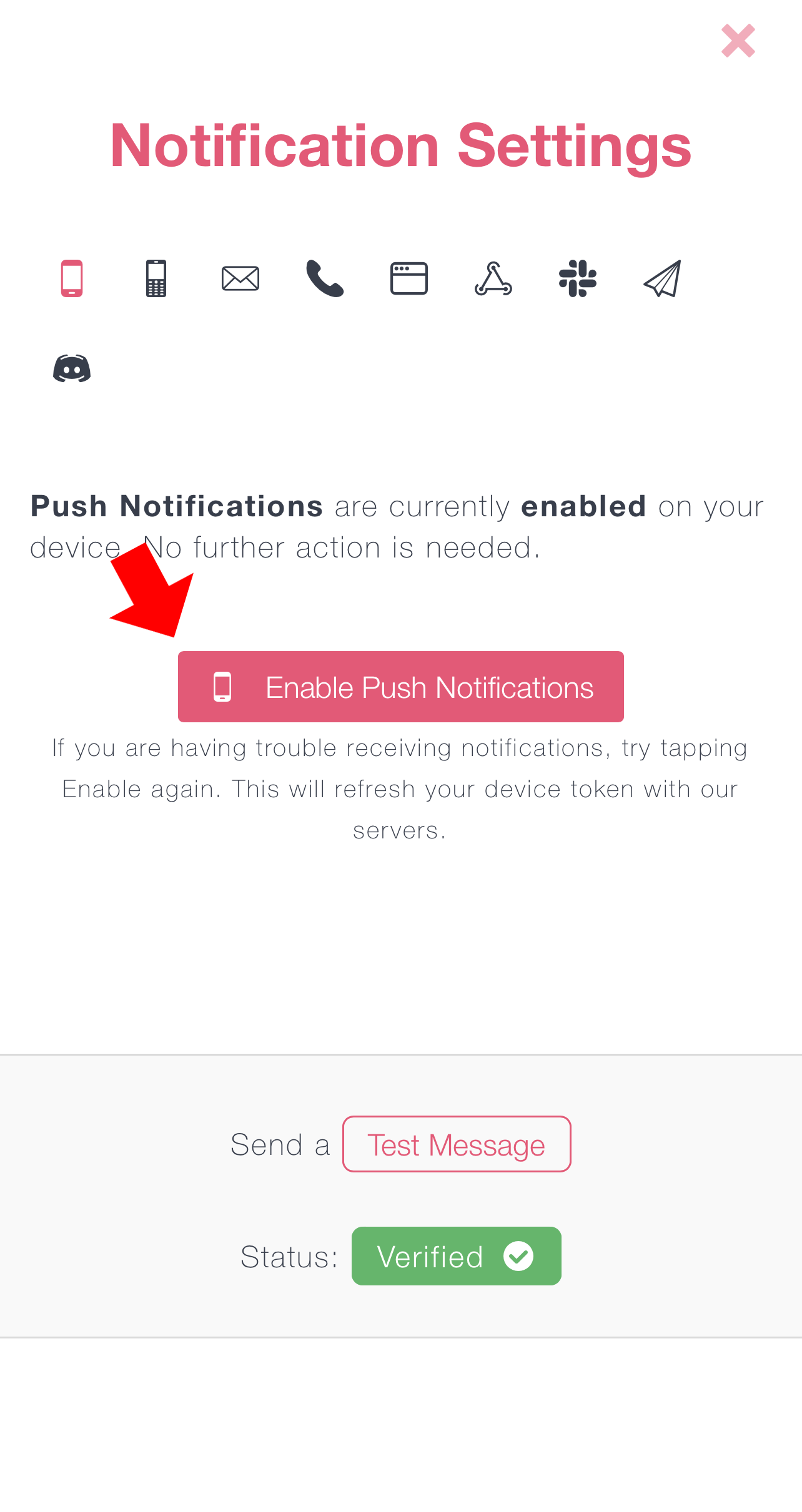Select the phone call notification option

pyautogui.click(x=325, y=278)
